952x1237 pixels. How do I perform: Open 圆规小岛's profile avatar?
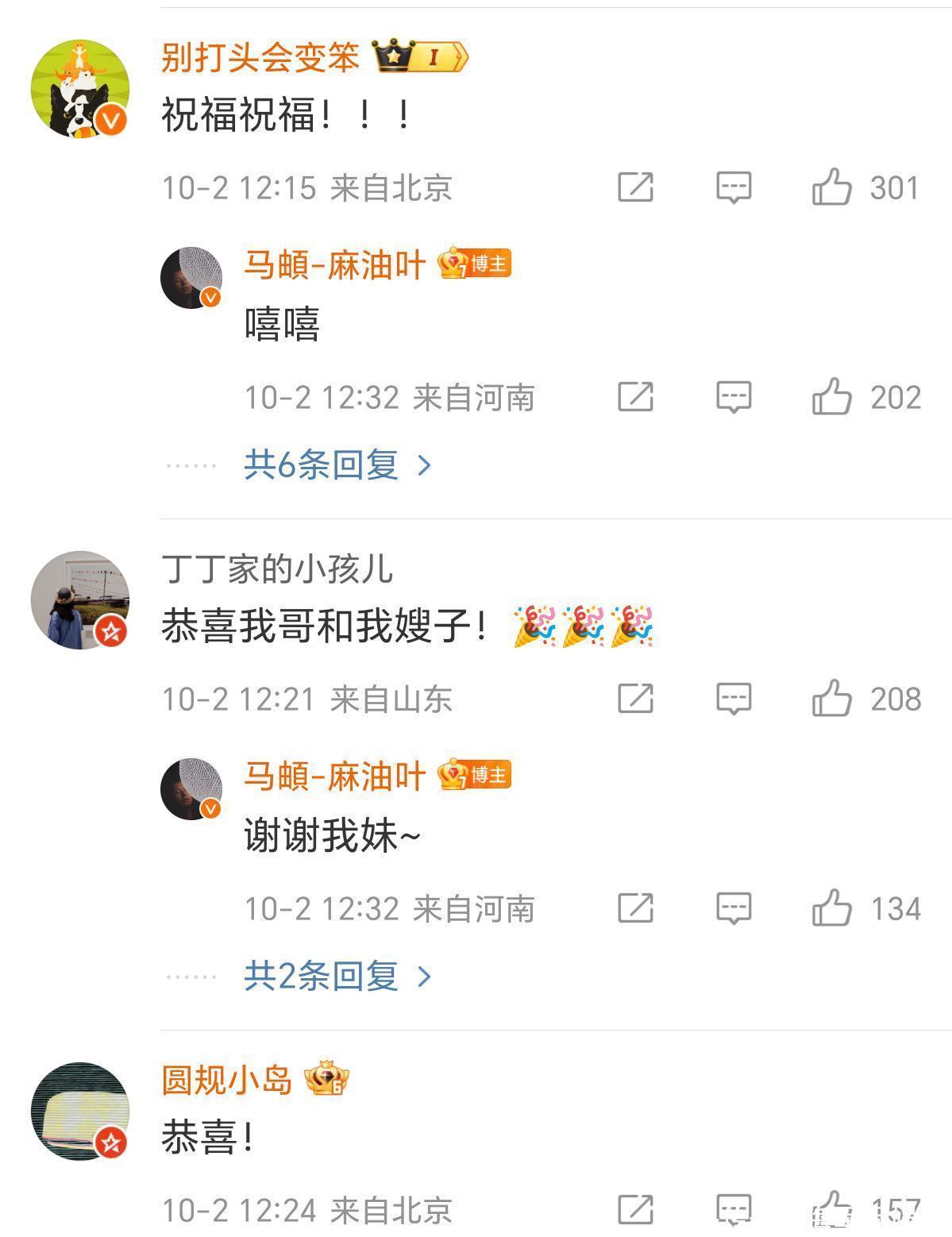(x=79, y=1112)
